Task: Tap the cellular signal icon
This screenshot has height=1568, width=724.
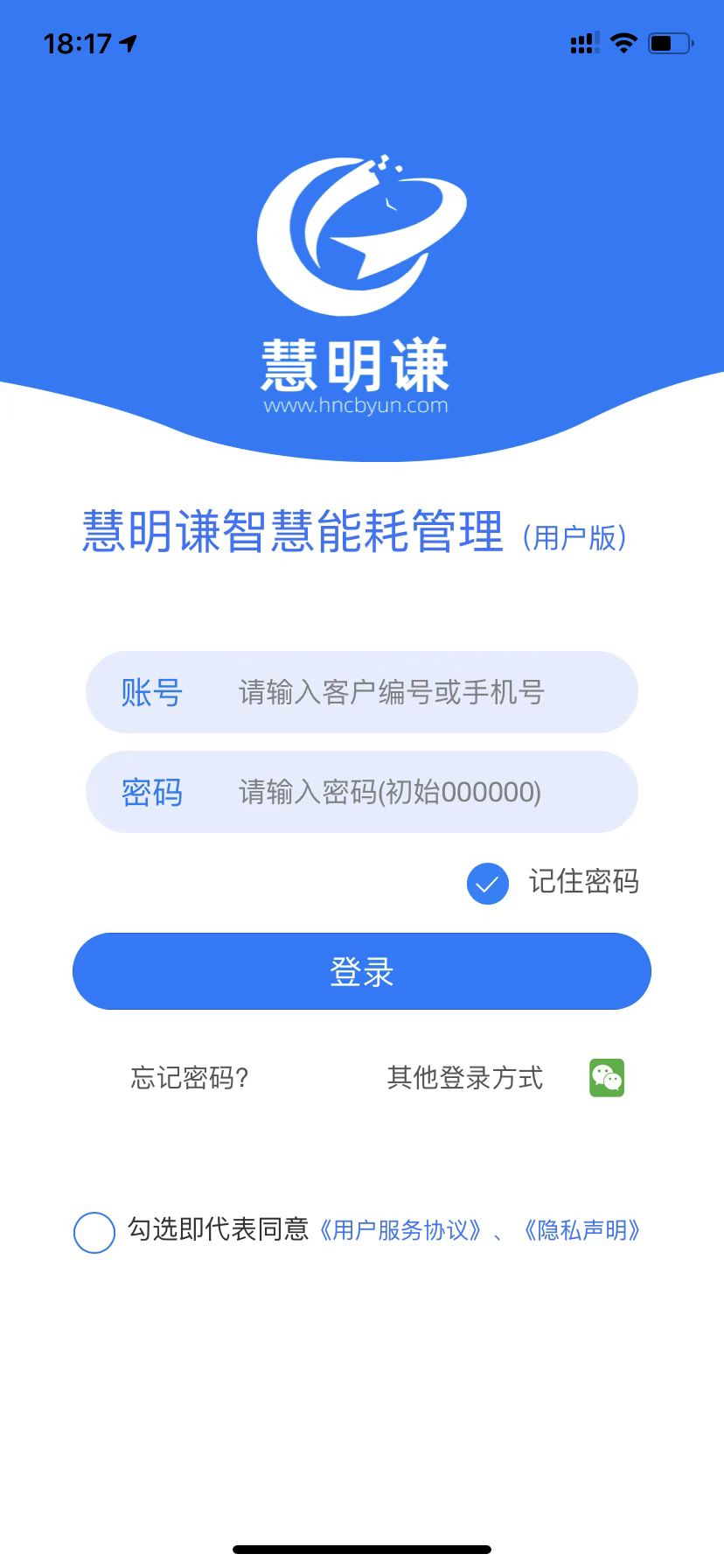Action: click(x=582, y=42)
